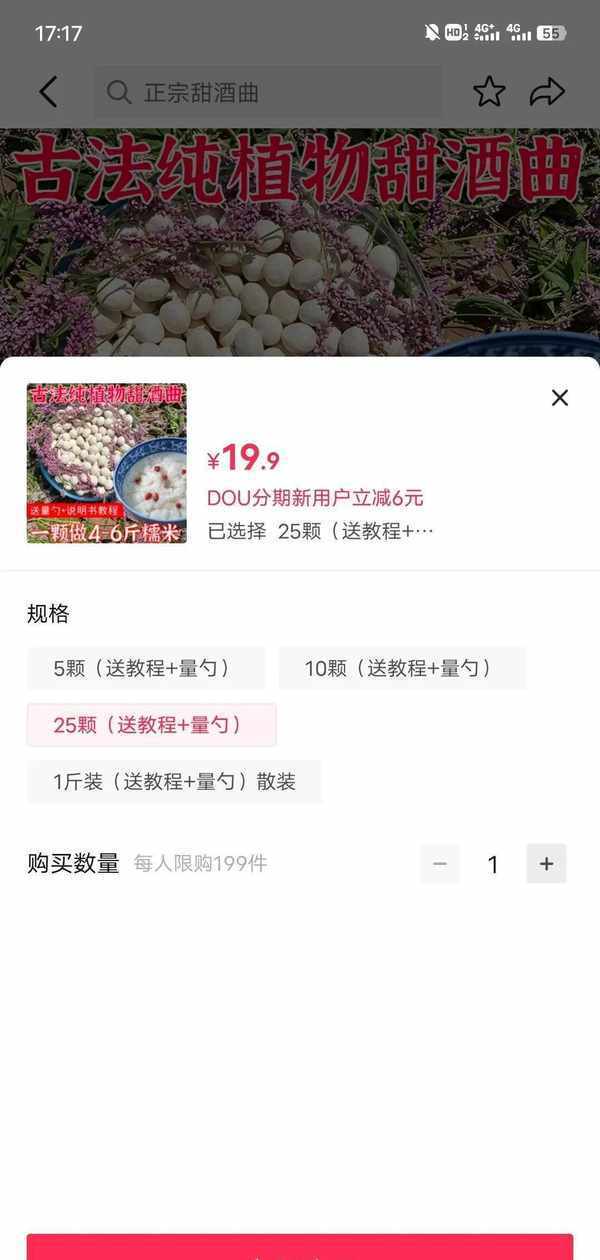Decrease the purchase quantity
Screen dimensions: 600x1260
[x=440, y=864]
